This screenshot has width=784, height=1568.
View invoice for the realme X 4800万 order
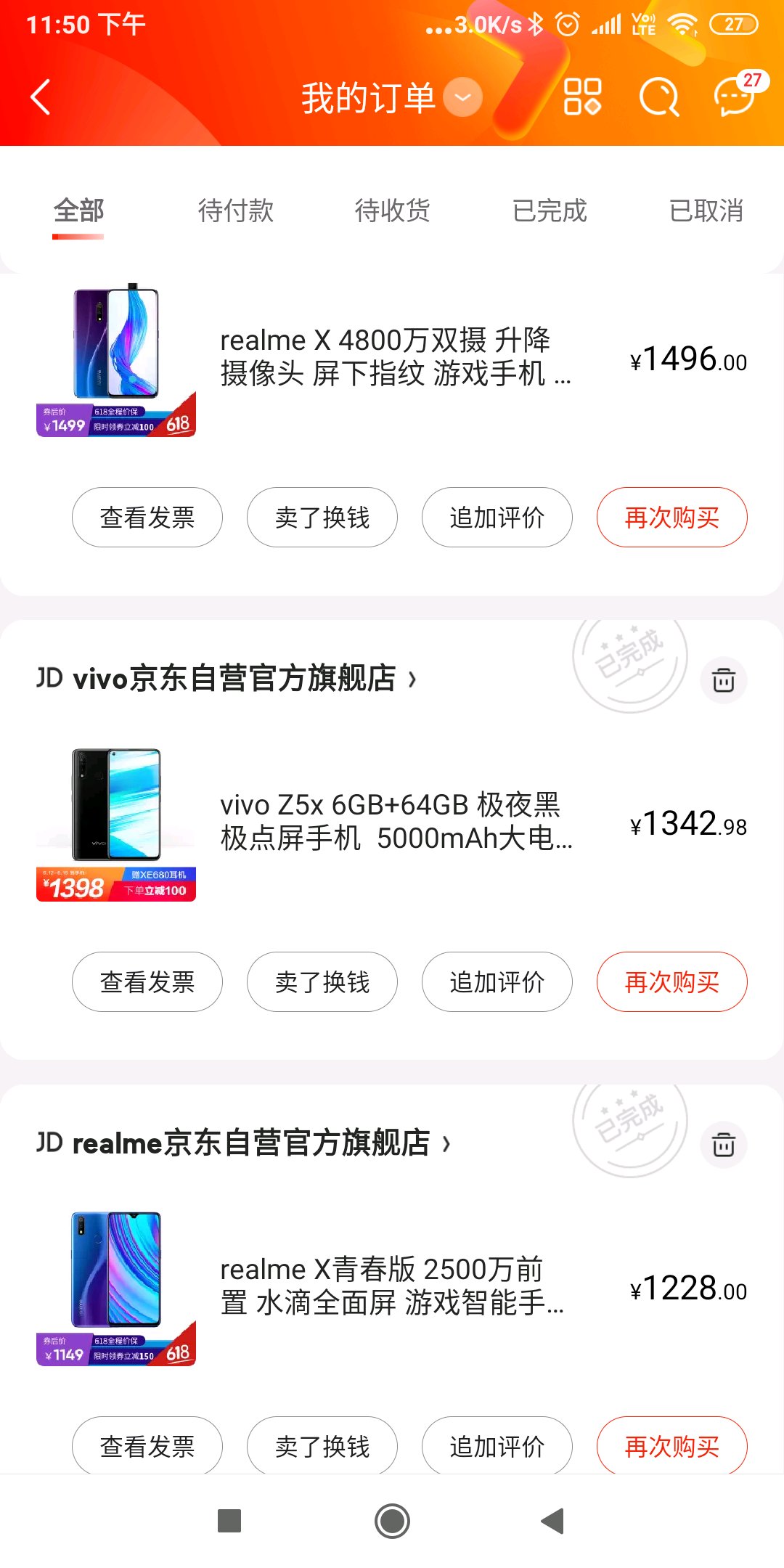[147, 518]
